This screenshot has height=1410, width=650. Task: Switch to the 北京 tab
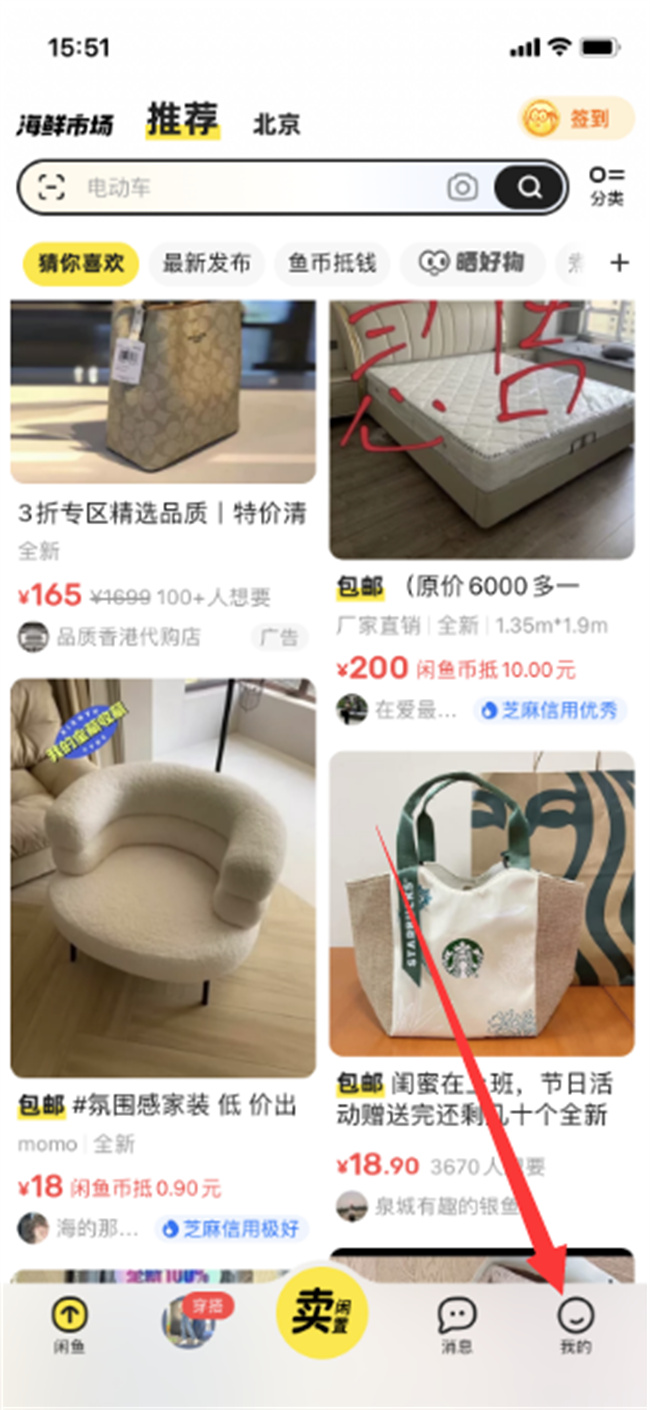click(x=276, y=124)
